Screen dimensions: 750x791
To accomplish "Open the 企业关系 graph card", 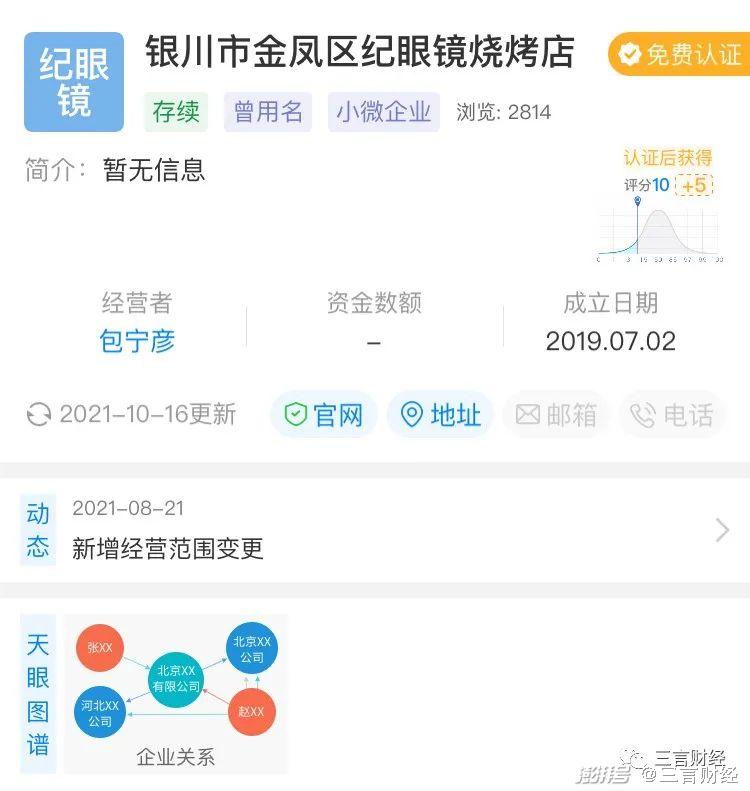I will pyautogui.click(x=175, y=693).
